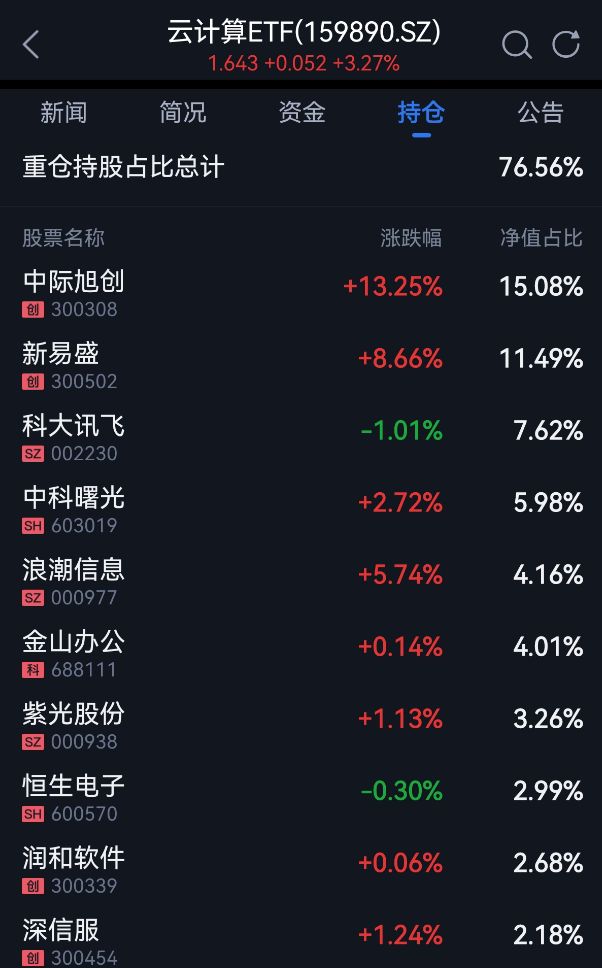Refresh the ETF quote data

(566, 45)
